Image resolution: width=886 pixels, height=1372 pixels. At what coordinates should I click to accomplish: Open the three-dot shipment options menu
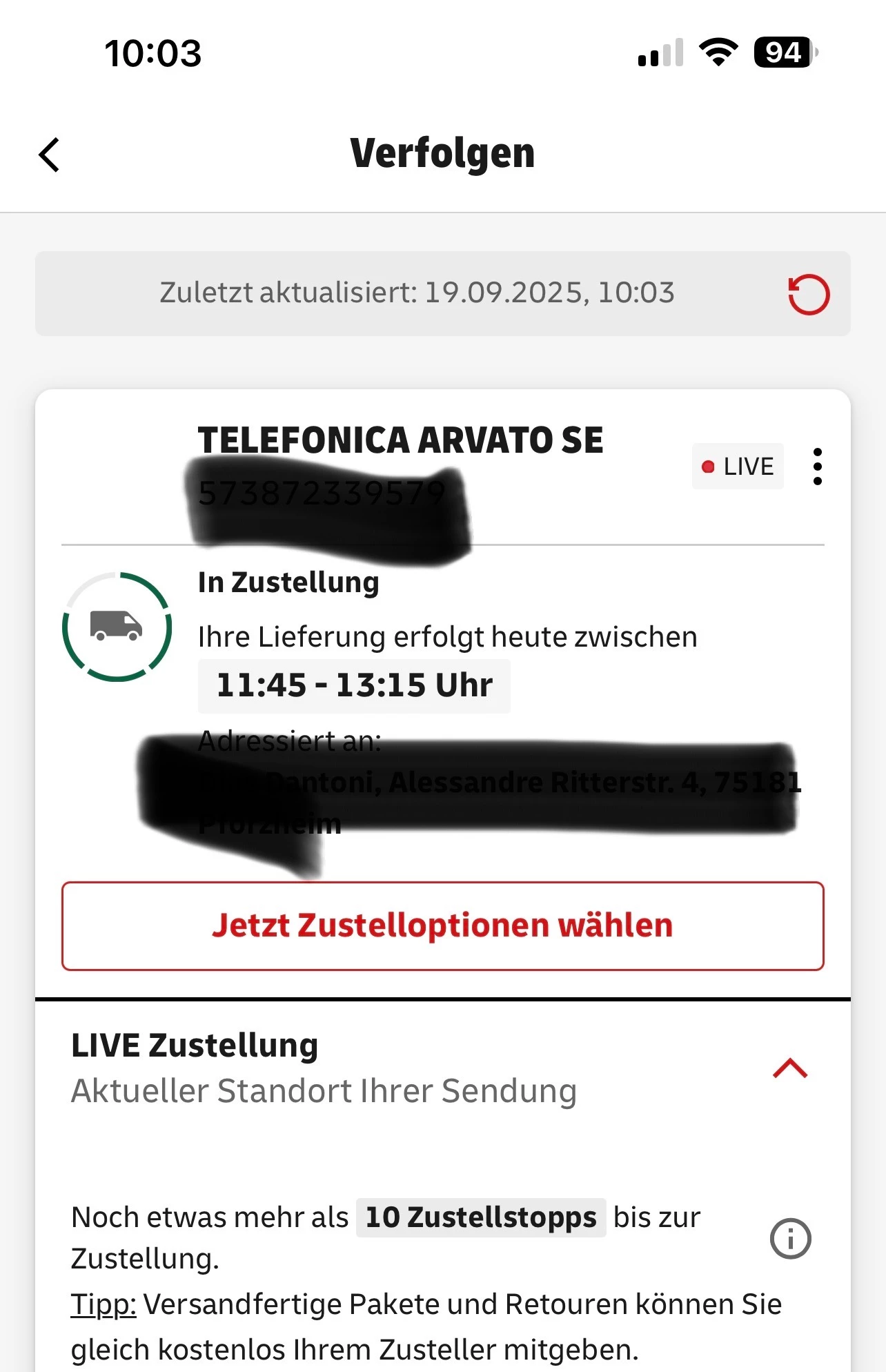817,467
